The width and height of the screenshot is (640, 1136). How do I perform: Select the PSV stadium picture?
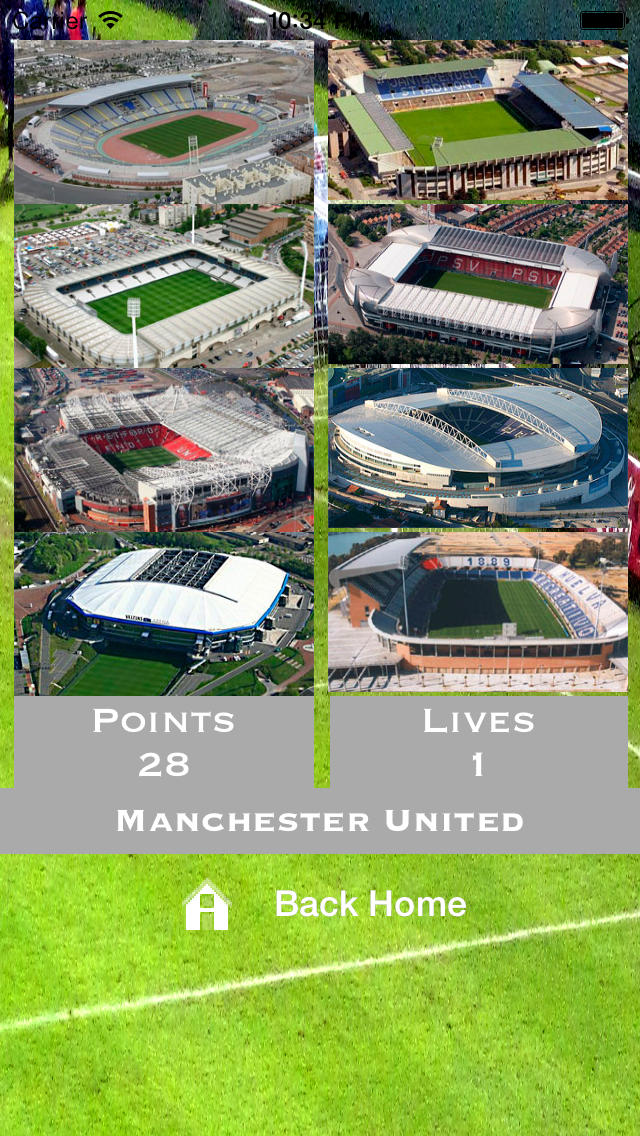click(x=478, y=283)
